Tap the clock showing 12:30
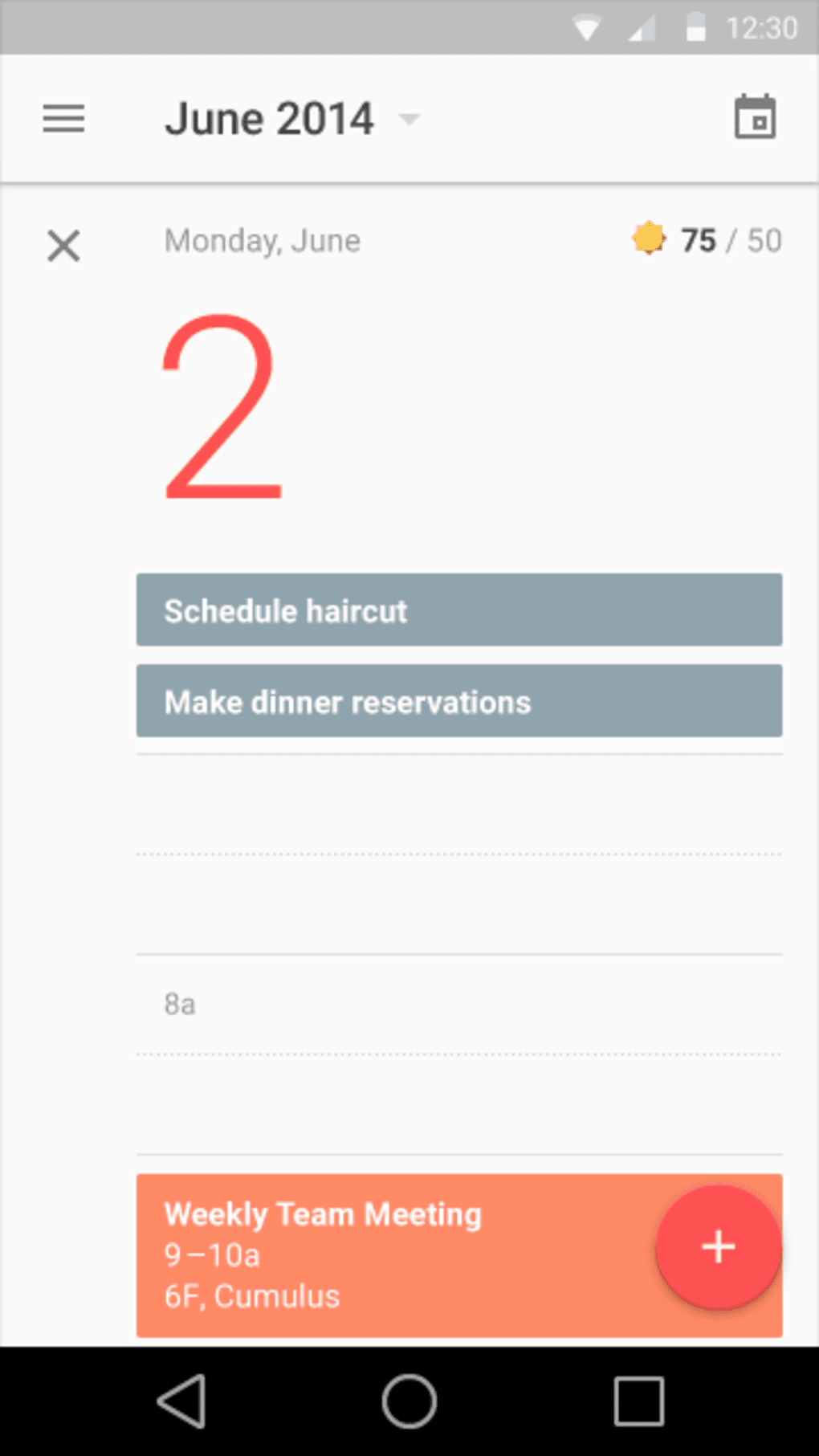Viewport: 819px width, 1456px height. click(760, 27)
